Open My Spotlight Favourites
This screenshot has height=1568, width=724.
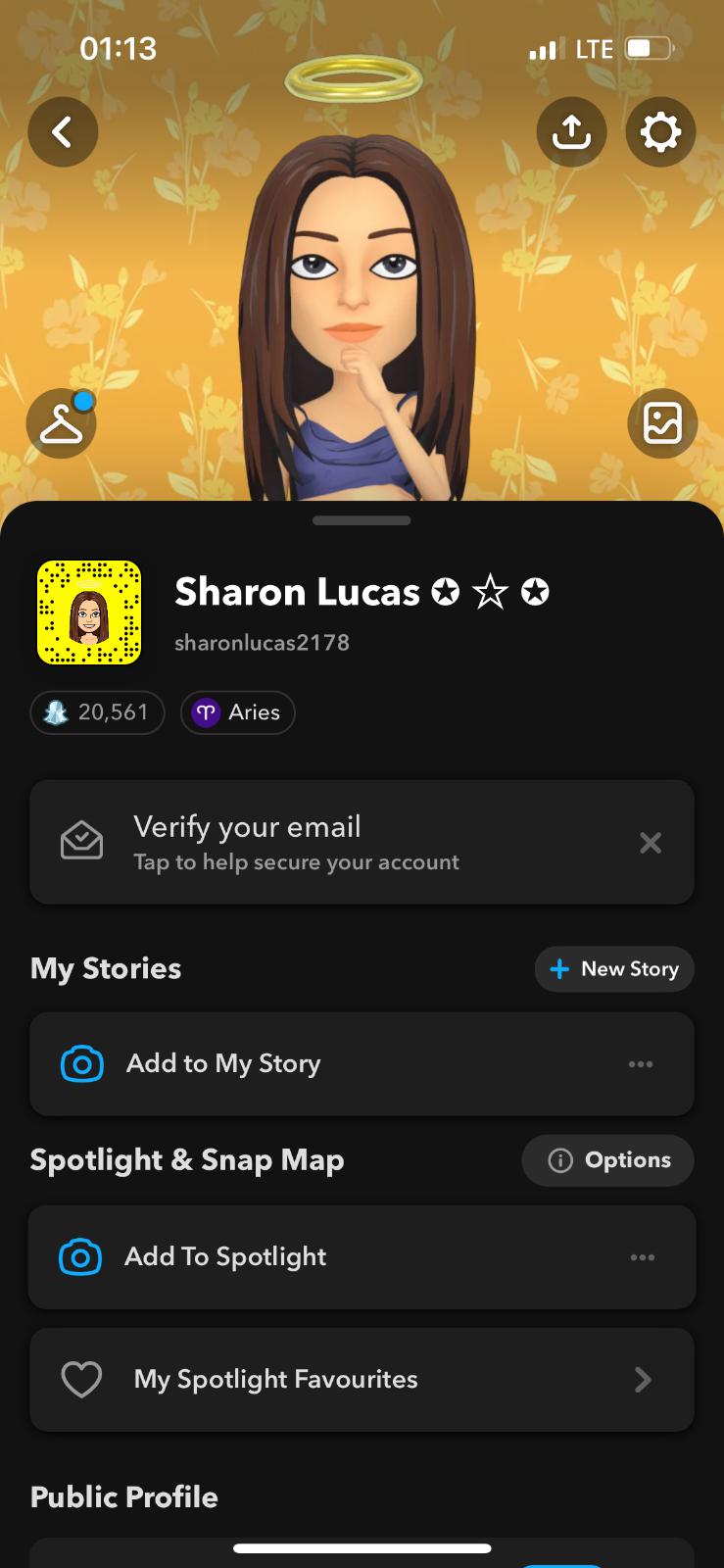coord(362,1380)
